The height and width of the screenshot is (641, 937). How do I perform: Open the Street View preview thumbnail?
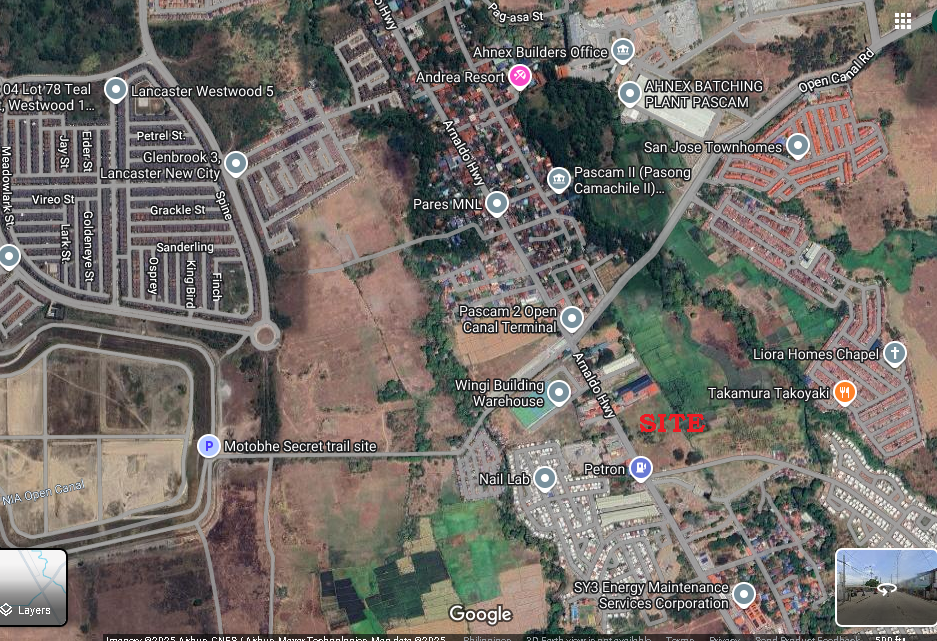[x=885, y=587]
